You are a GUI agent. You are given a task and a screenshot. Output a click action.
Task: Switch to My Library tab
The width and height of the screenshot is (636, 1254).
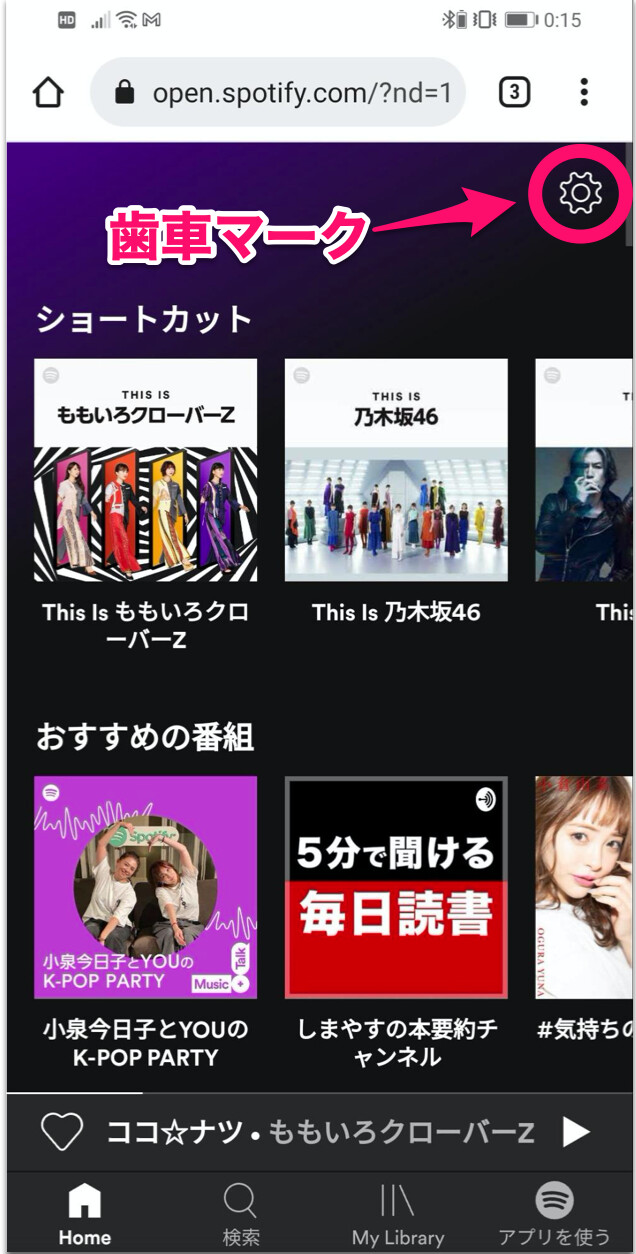pyautogui.click(x=398, y=1214)
